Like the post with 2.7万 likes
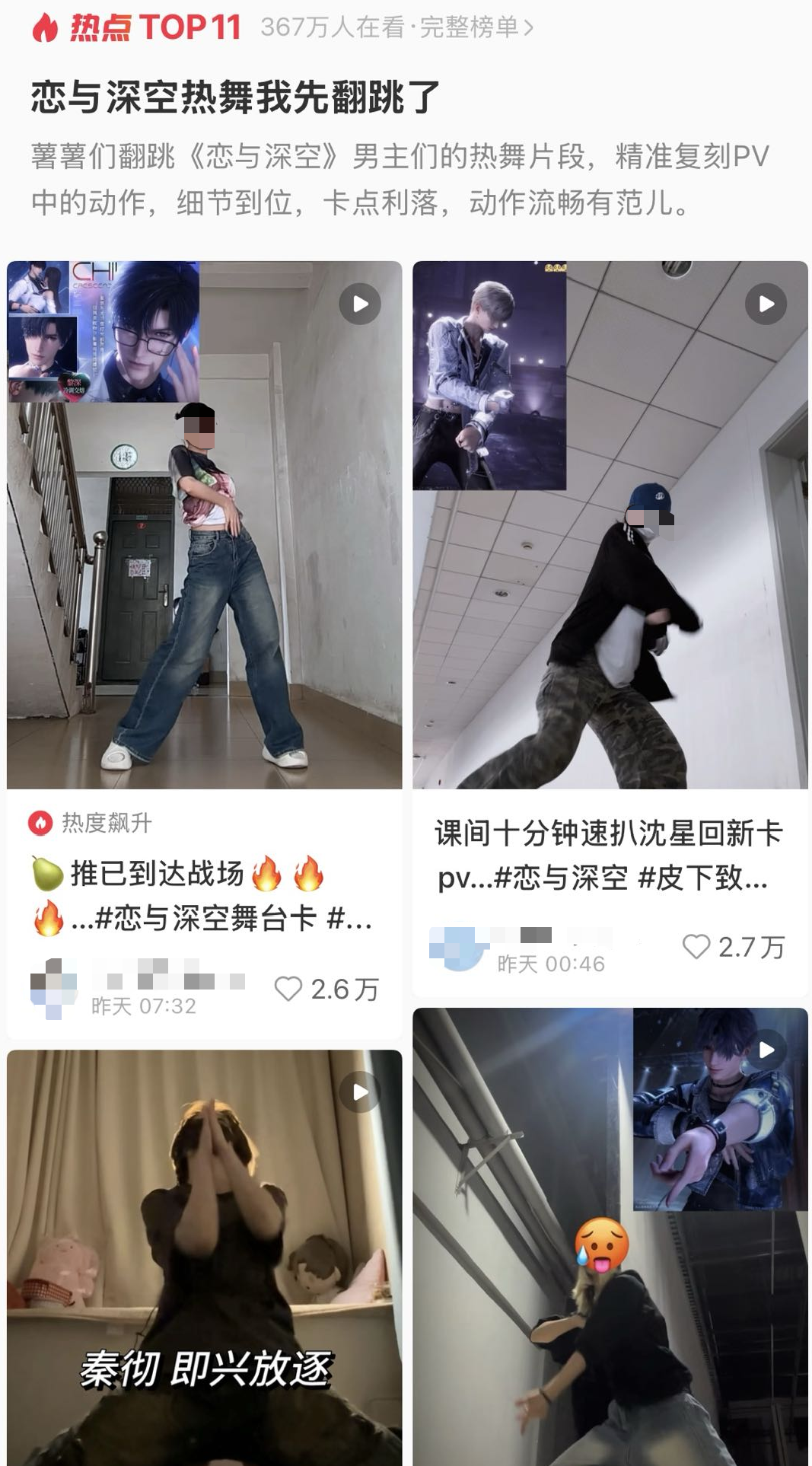 point(696,947)
